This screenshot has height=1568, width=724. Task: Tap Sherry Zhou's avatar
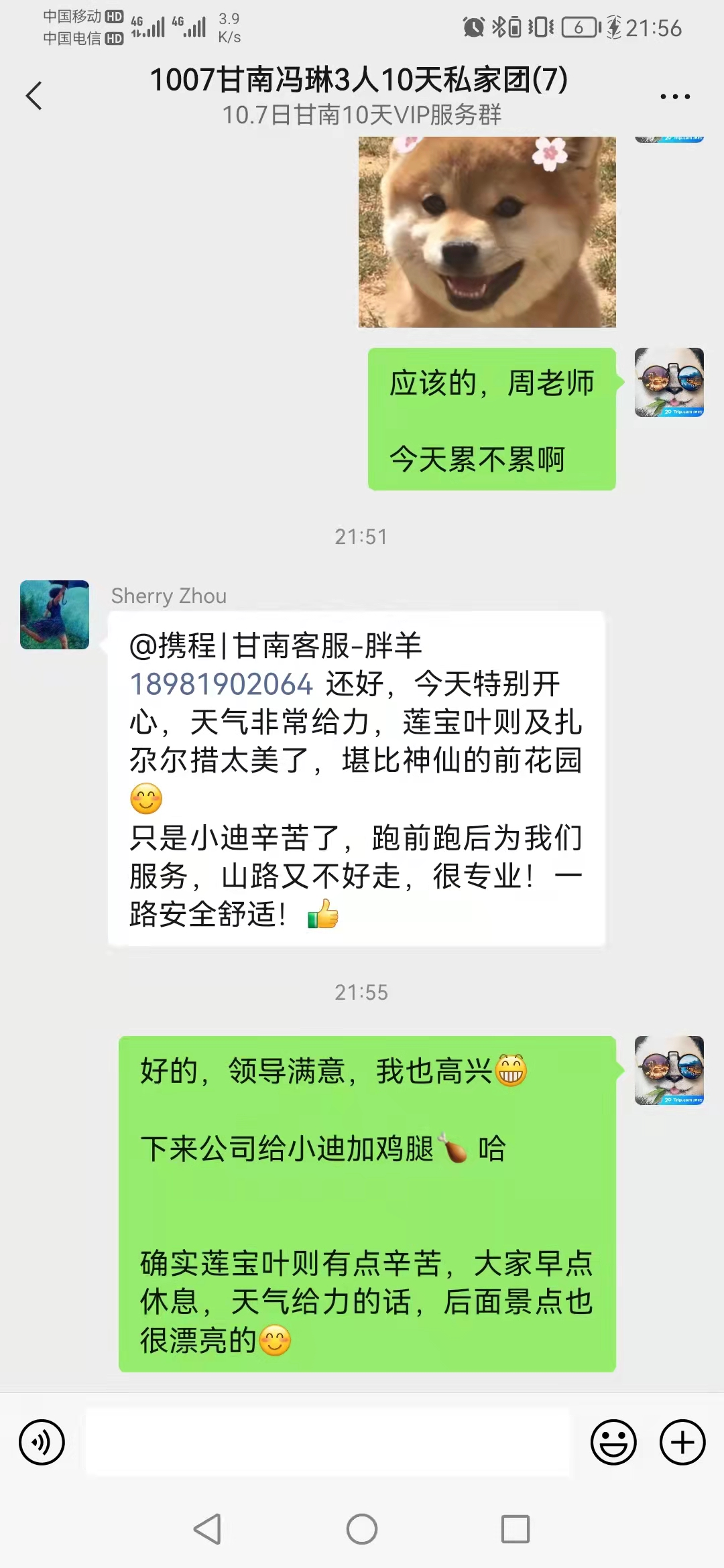(x=54, y=614)
